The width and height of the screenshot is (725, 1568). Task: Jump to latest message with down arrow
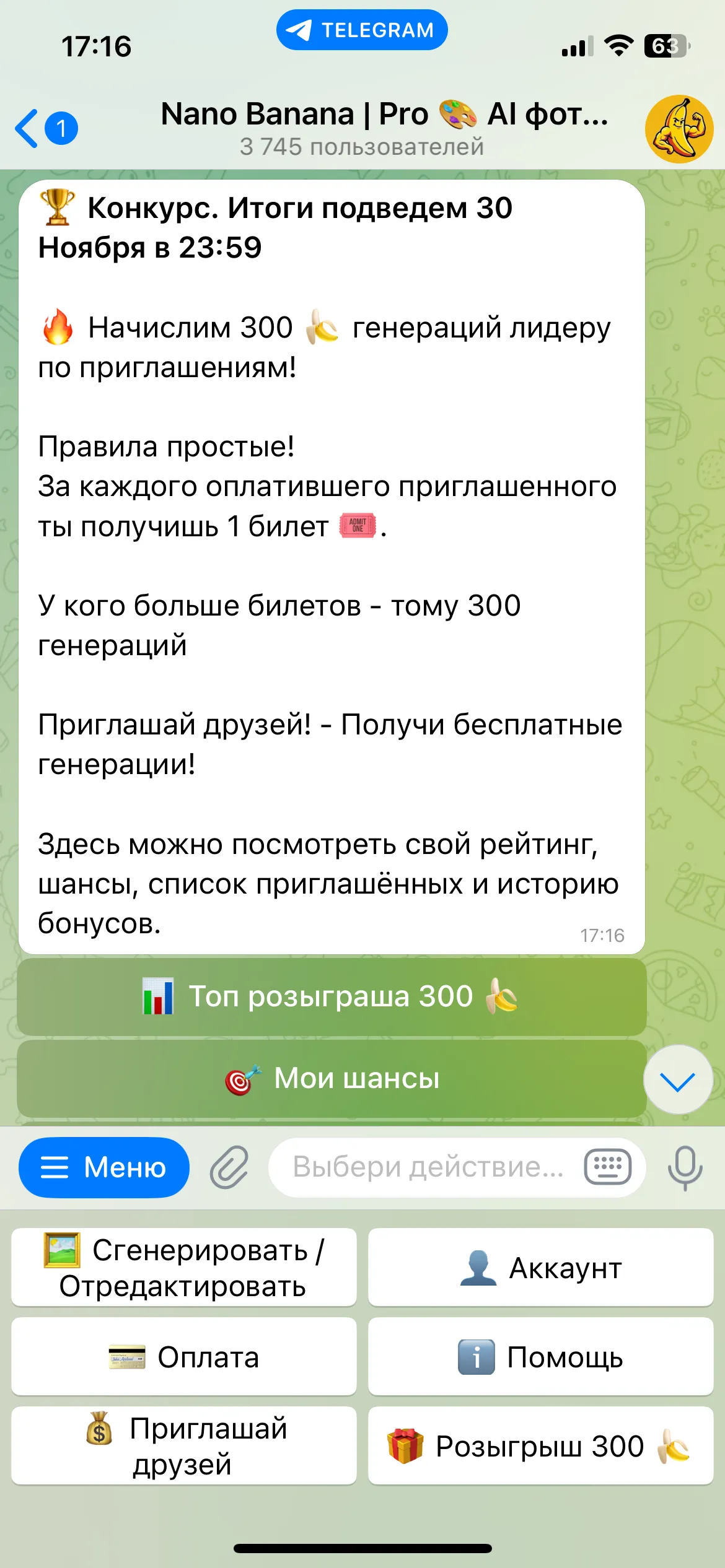(677, 1080)
